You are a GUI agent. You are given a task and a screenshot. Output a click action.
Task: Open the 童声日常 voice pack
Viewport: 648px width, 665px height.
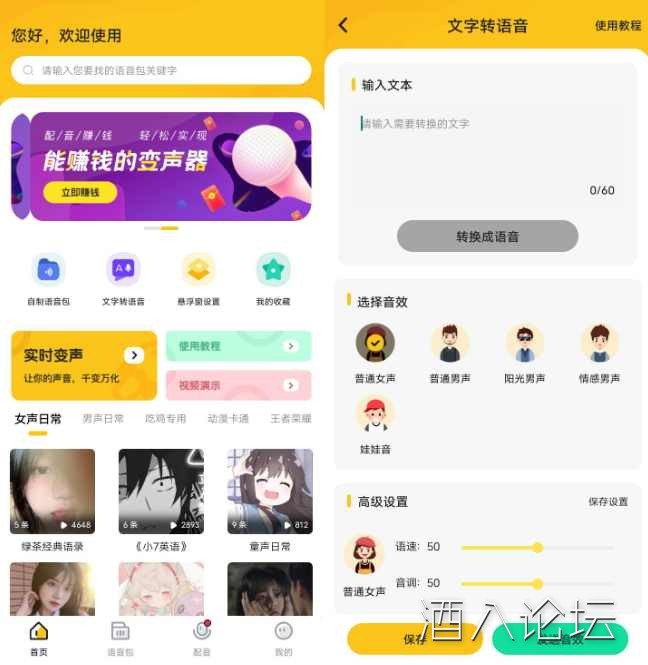point(270,500)
